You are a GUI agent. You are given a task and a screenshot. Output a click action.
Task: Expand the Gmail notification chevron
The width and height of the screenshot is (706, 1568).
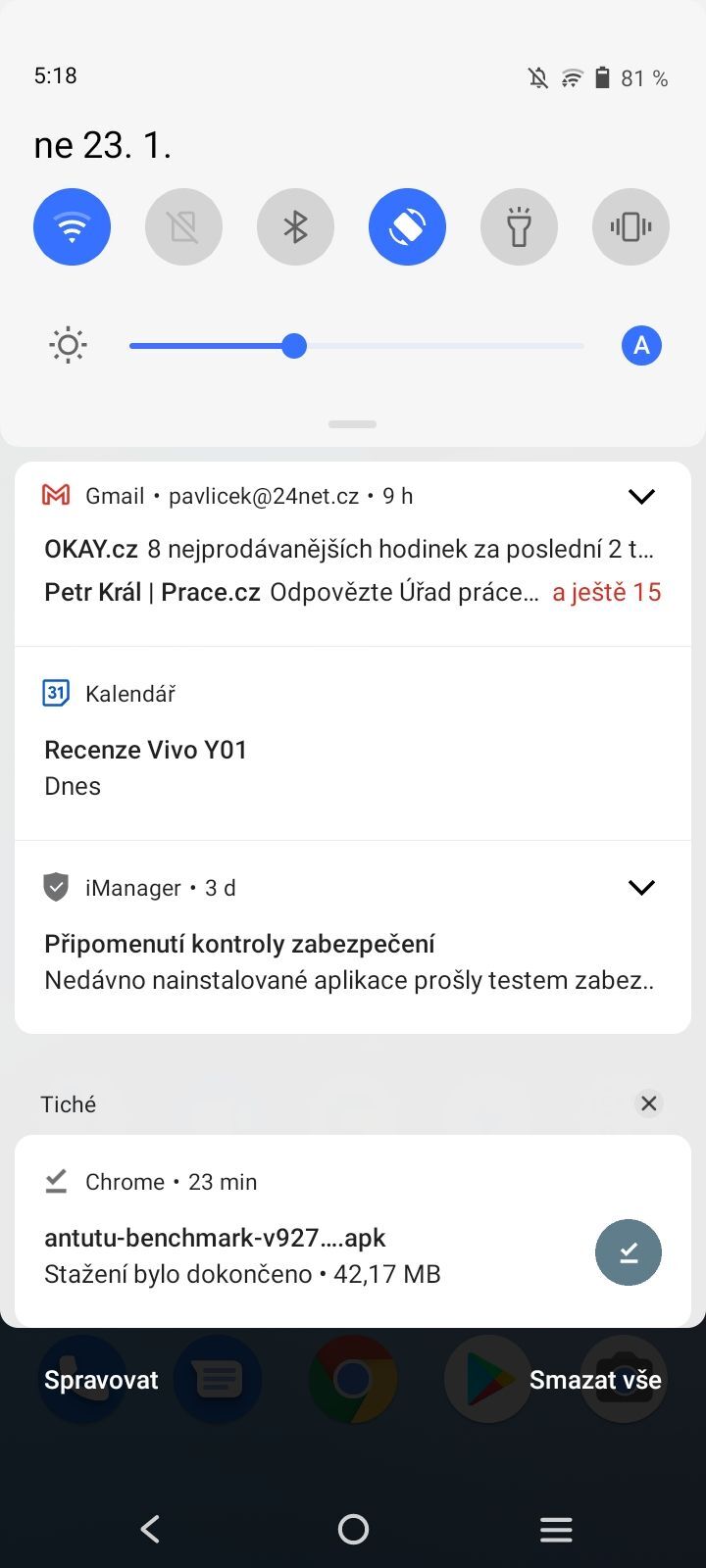(x=641, y=497)
